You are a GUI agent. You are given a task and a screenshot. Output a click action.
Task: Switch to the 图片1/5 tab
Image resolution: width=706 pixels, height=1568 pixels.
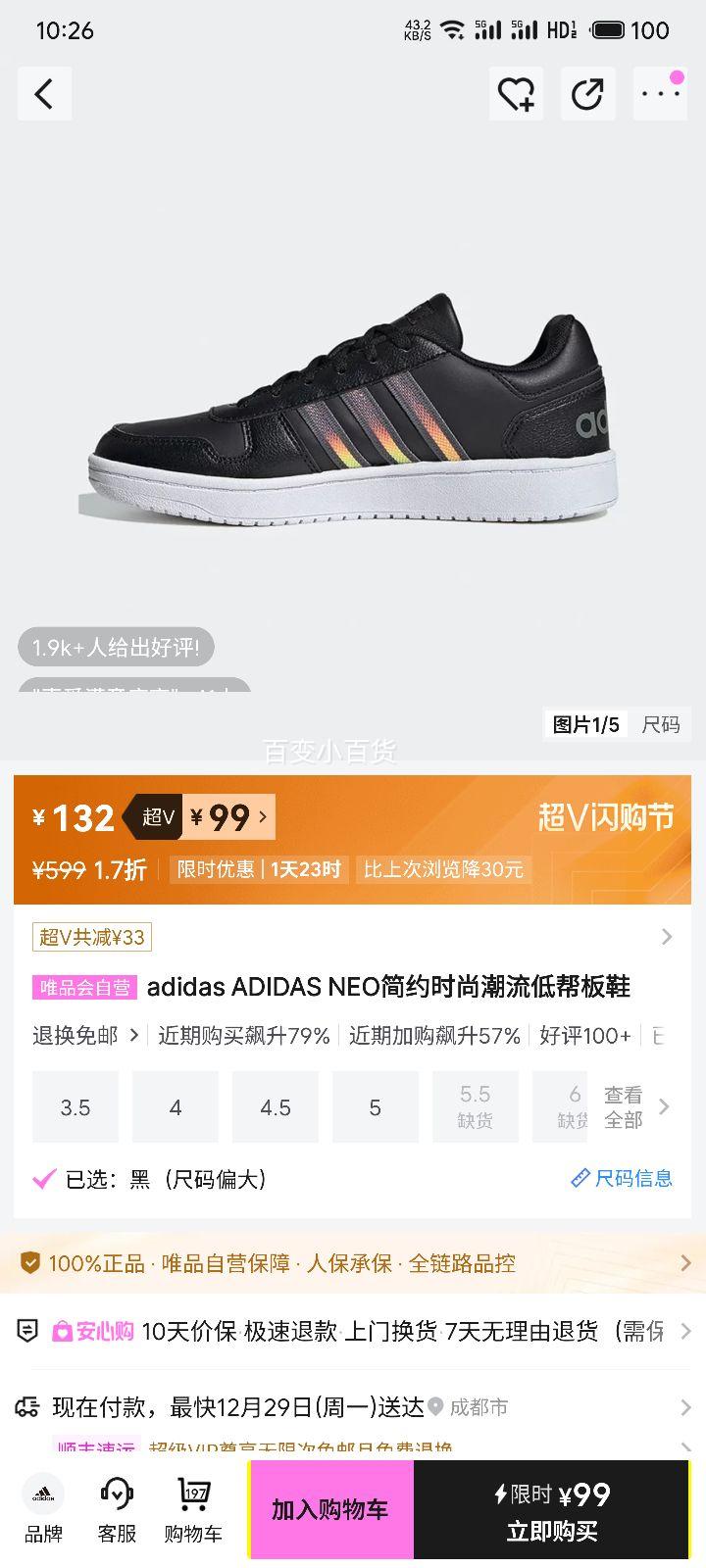585,722
